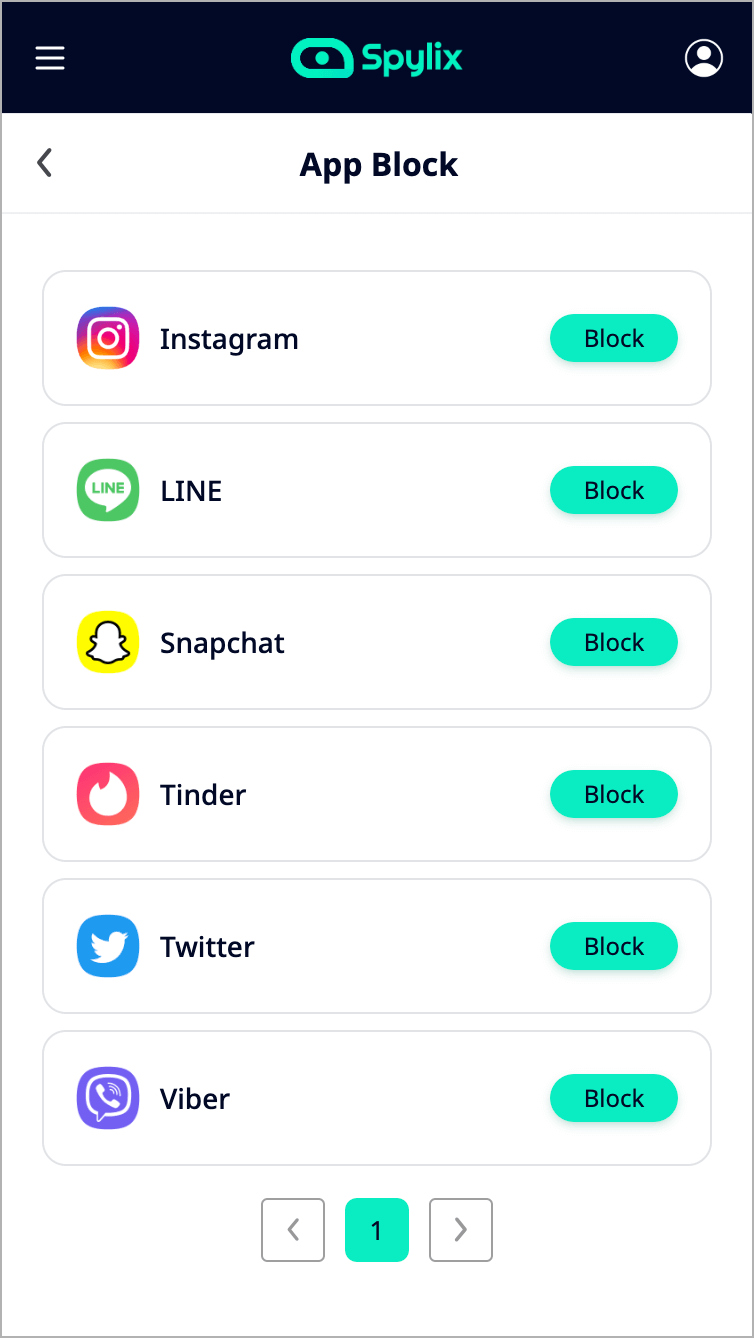754x1338 pixels.
Task: Block the LINE app
Action: [613, 491]
